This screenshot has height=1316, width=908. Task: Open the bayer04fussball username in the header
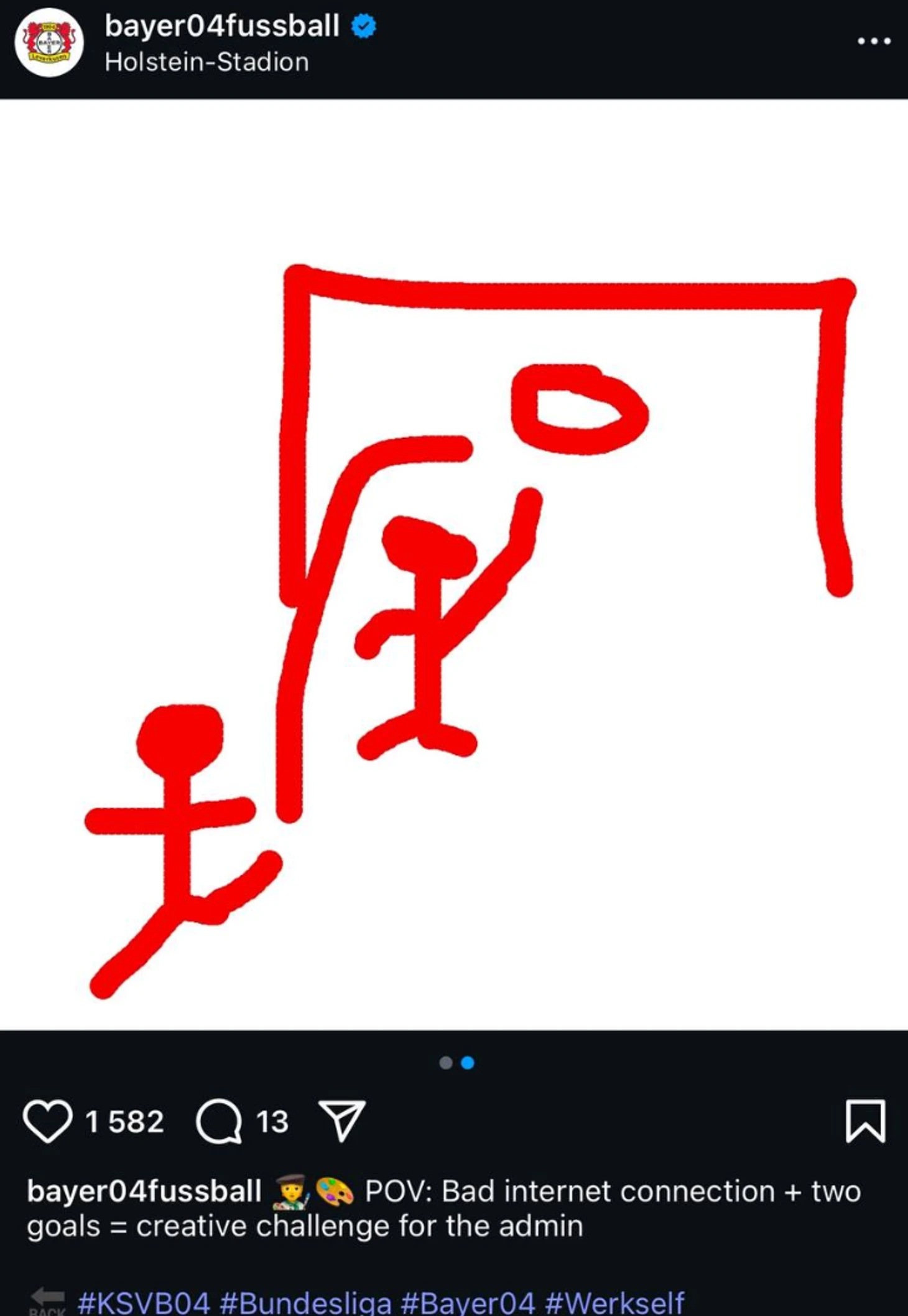pos(222,27)
